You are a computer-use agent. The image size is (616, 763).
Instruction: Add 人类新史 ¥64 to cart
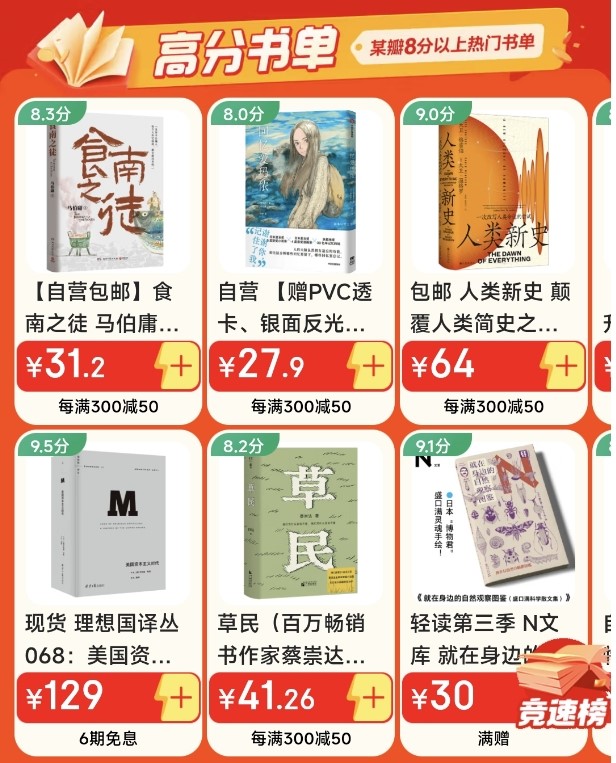pos(563,365)
